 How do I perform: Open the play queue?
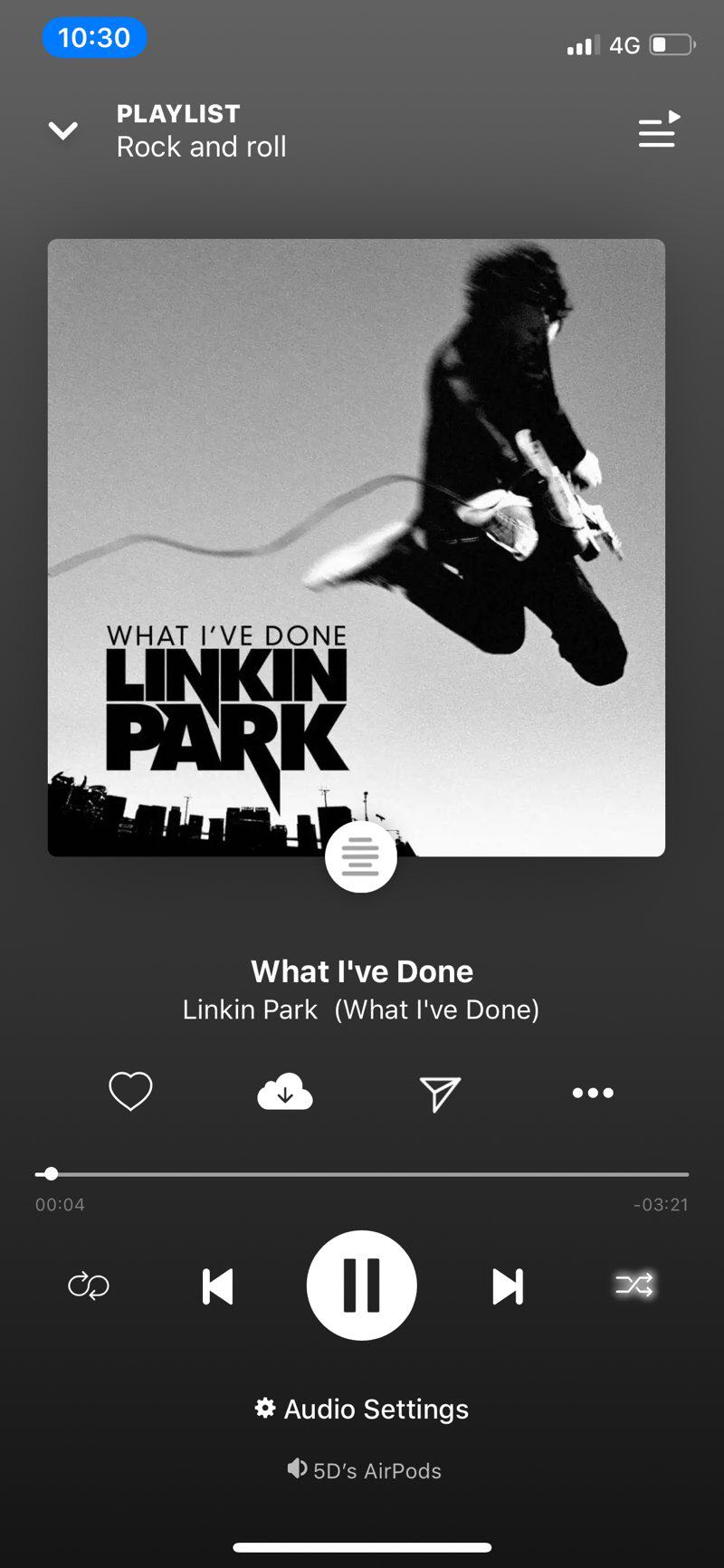pos(658,129)
